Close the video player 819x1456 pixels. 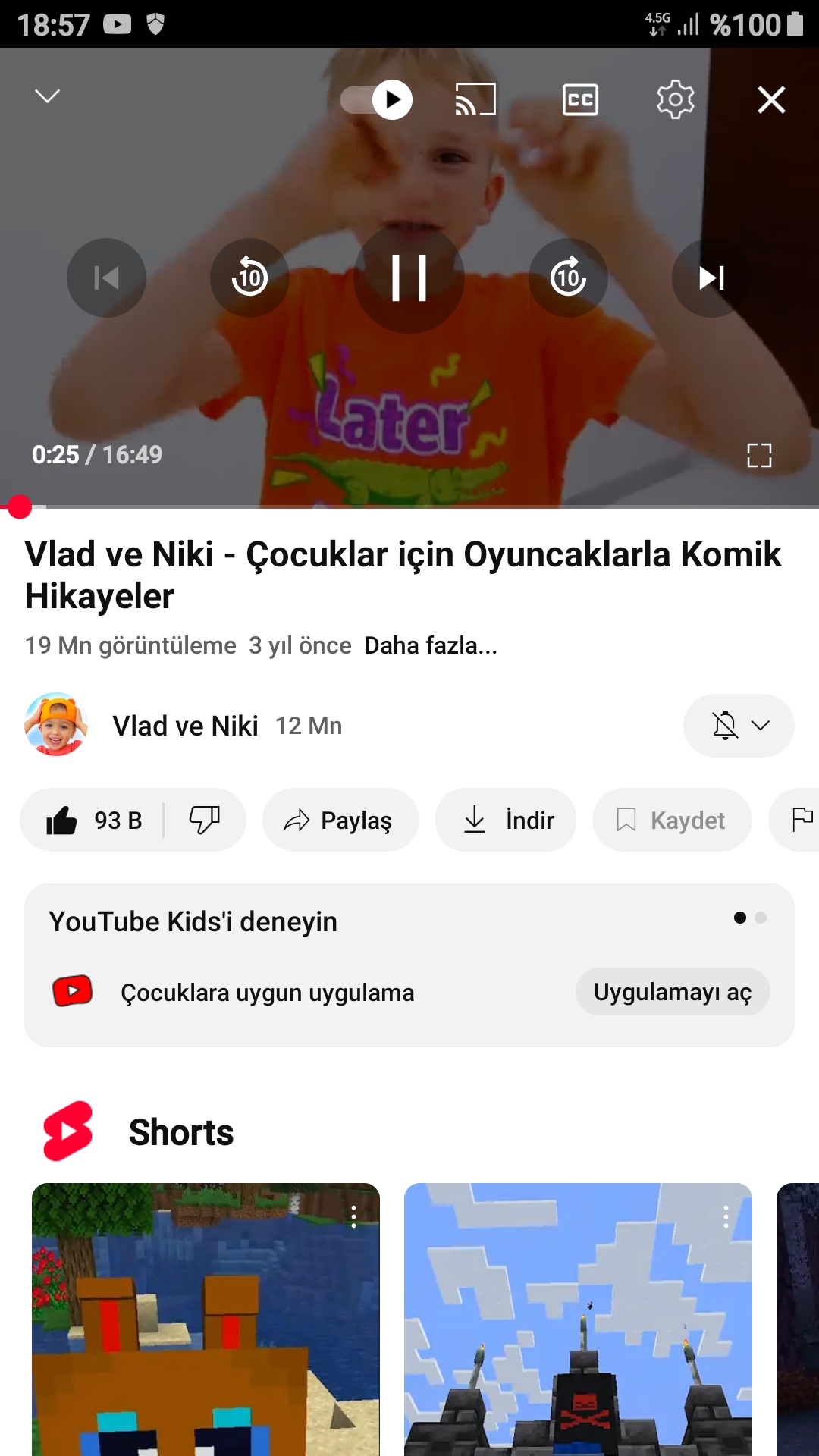(x=771, y=99)
